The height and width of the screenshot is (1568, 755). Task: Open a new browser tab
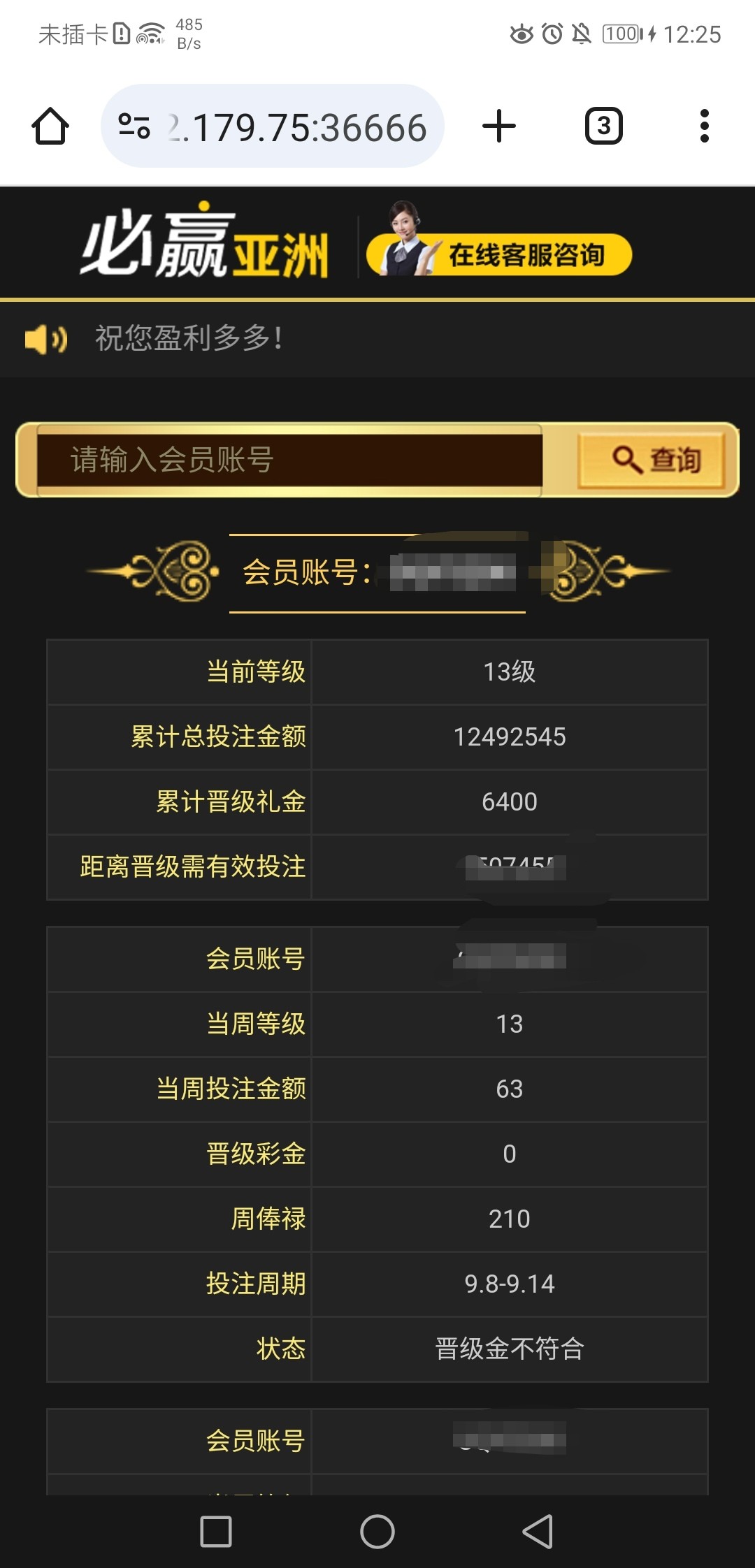[499, 126]
